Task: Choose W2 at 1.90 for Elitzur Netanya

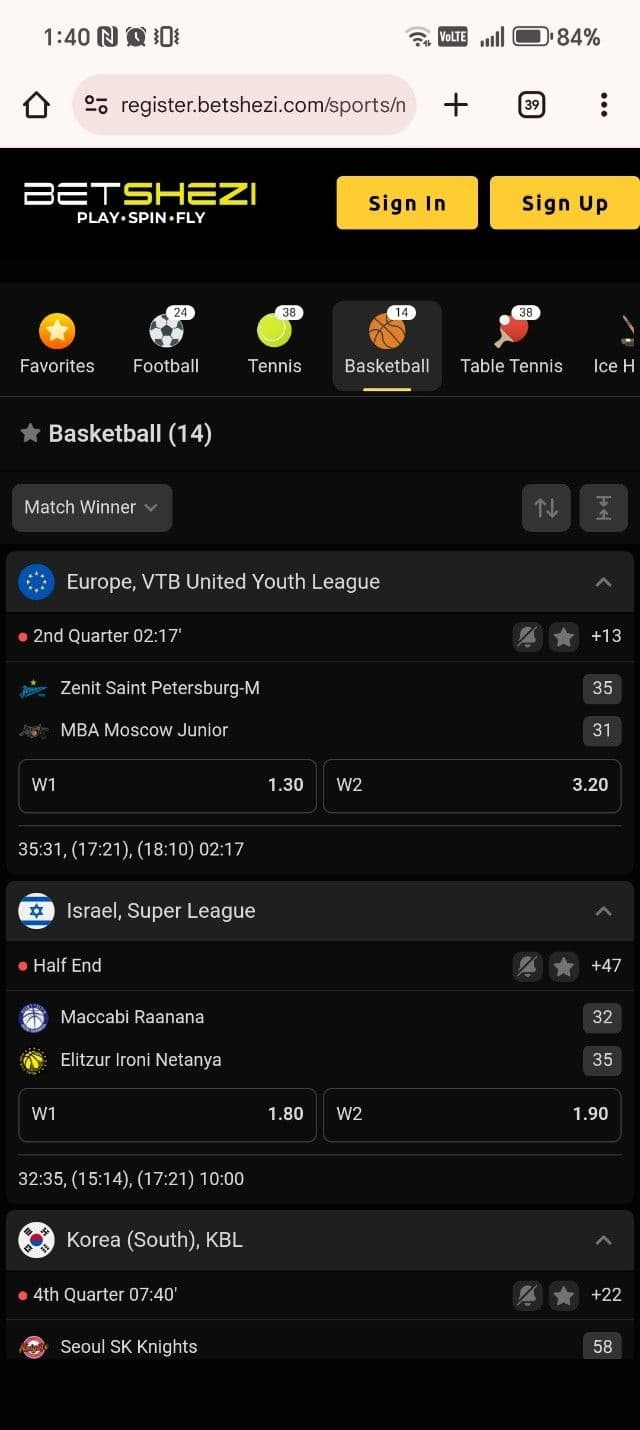Action: pyautogui.click(x=472, y=1114)
